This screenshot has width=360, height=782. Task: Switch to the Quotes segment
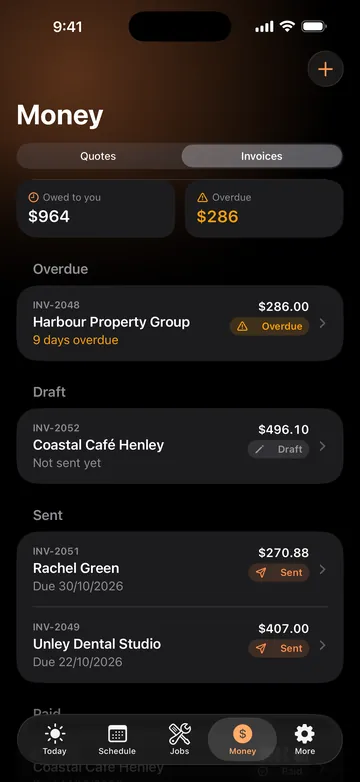[x=99, y=156]
